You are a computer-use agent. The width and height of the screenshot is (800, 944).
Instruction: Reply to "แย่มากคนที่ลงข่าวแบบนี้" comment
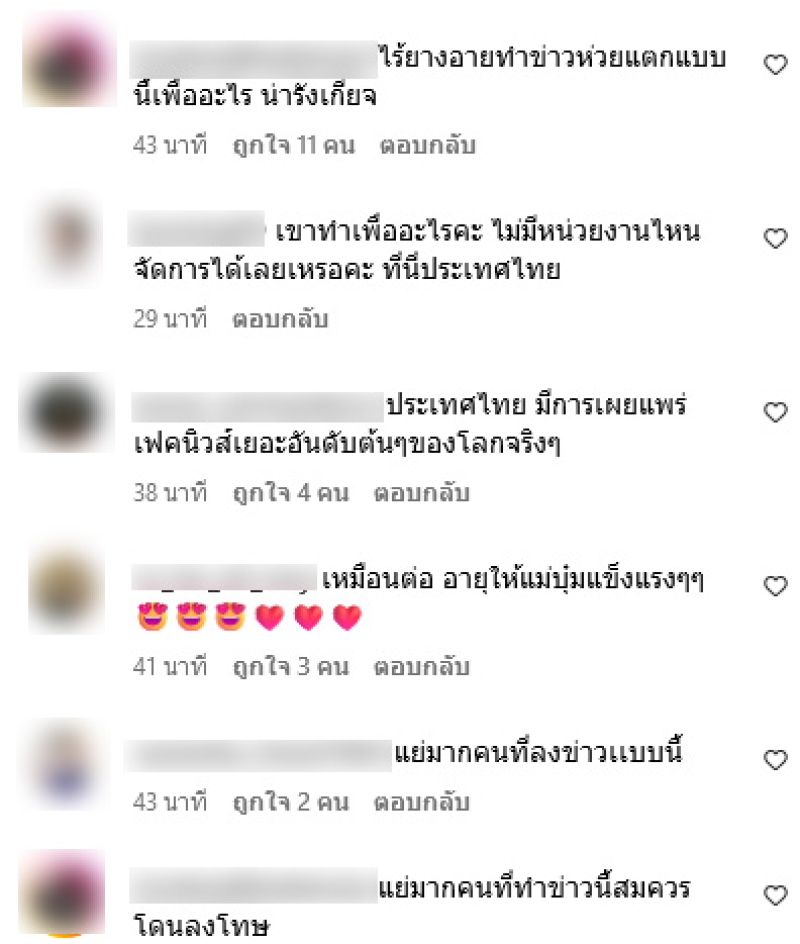tap(421, 802)
